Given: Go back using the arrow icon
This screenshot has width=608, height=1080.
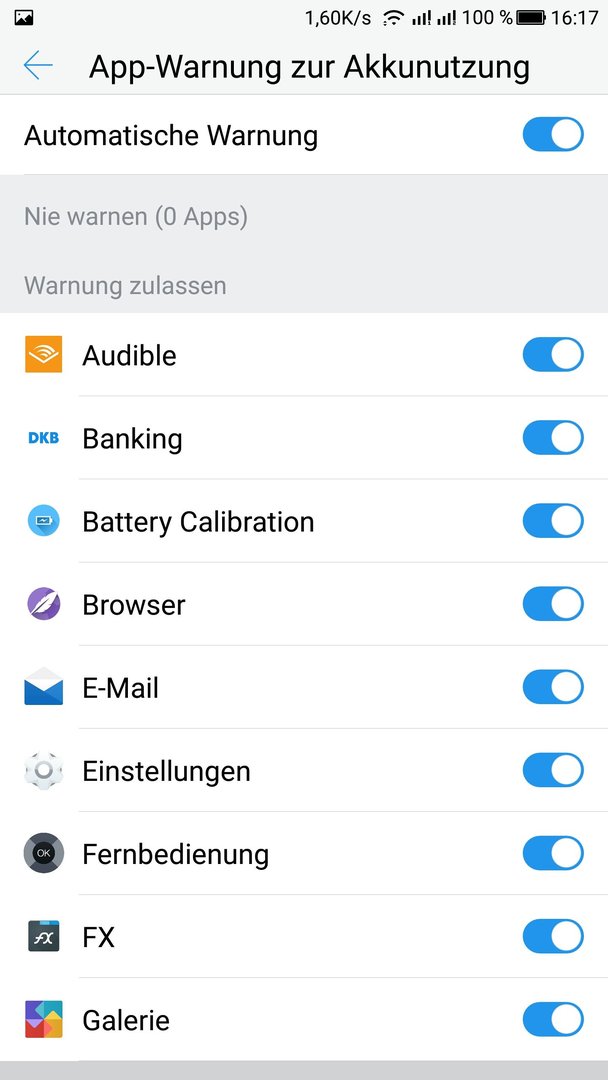Looking at the screenshot, I should (38, 65).
